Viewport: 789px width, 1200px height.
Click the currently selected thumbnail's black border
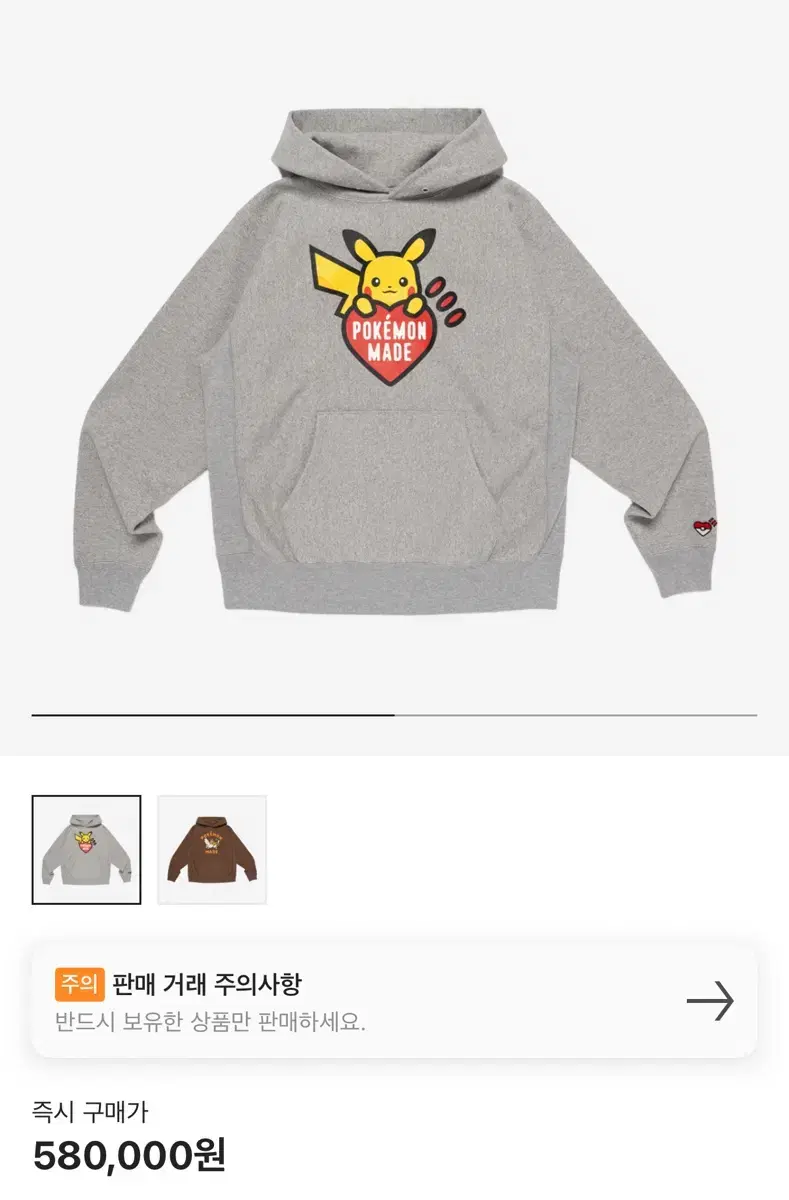pyautogui.click(x=86, y=798)
